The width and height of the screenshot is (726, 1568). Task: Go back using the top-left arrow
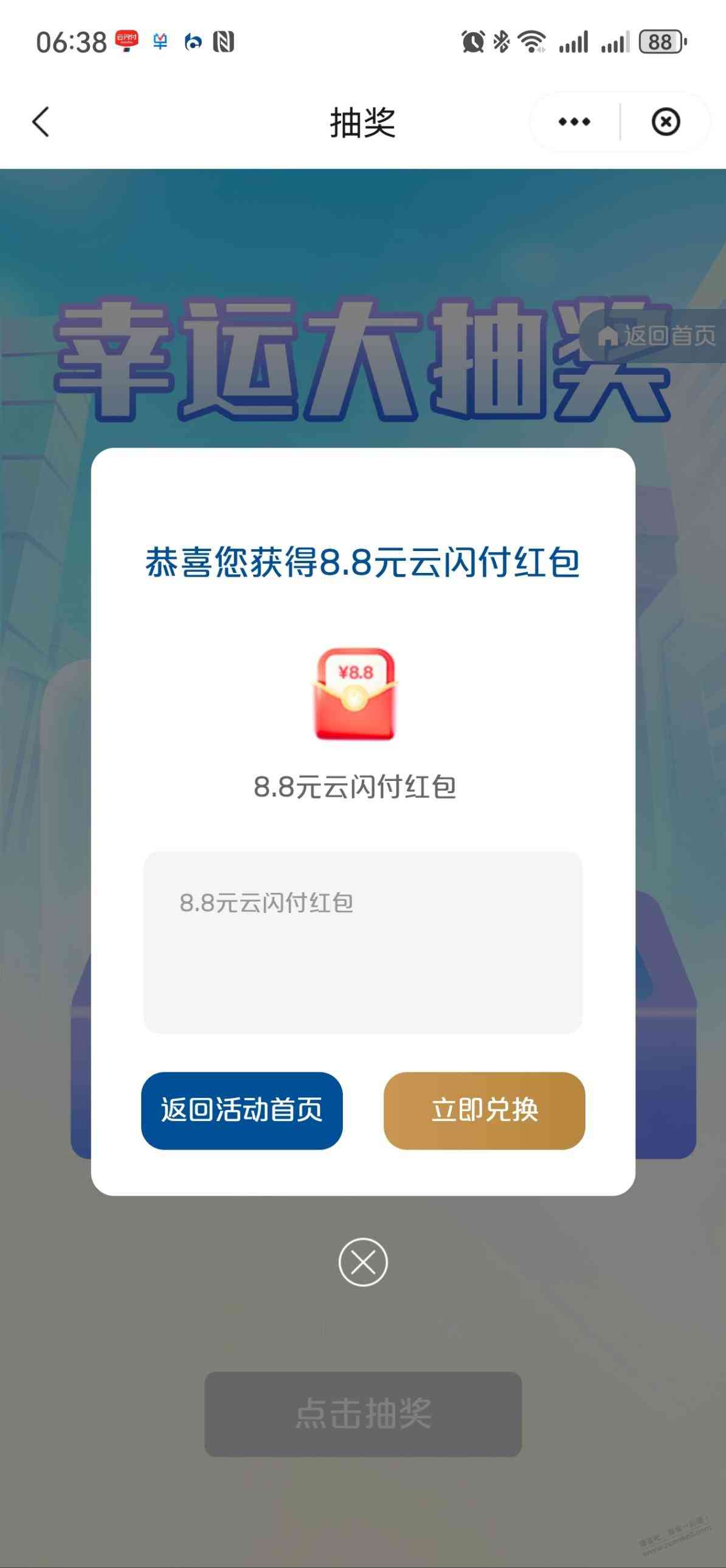pyautogui.click(x=41, y=122)
